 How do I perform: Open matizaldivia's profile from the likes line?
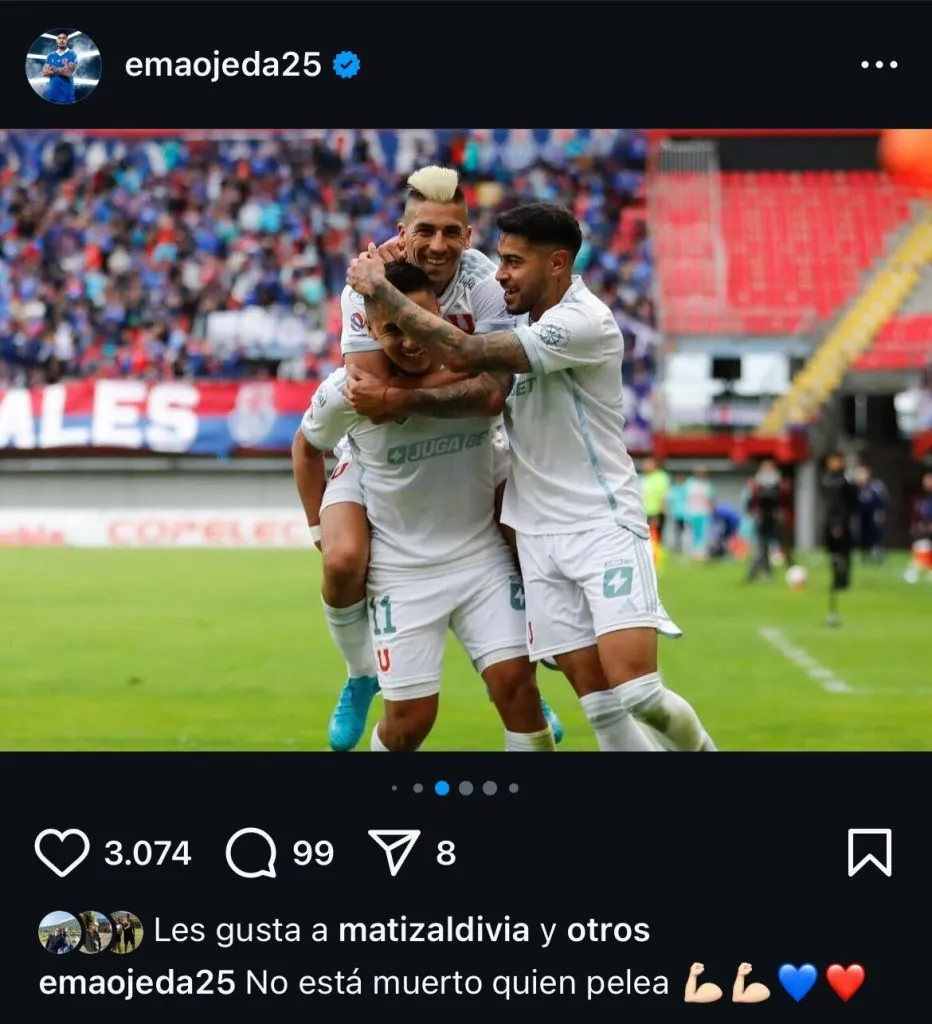tap(434, 930)
